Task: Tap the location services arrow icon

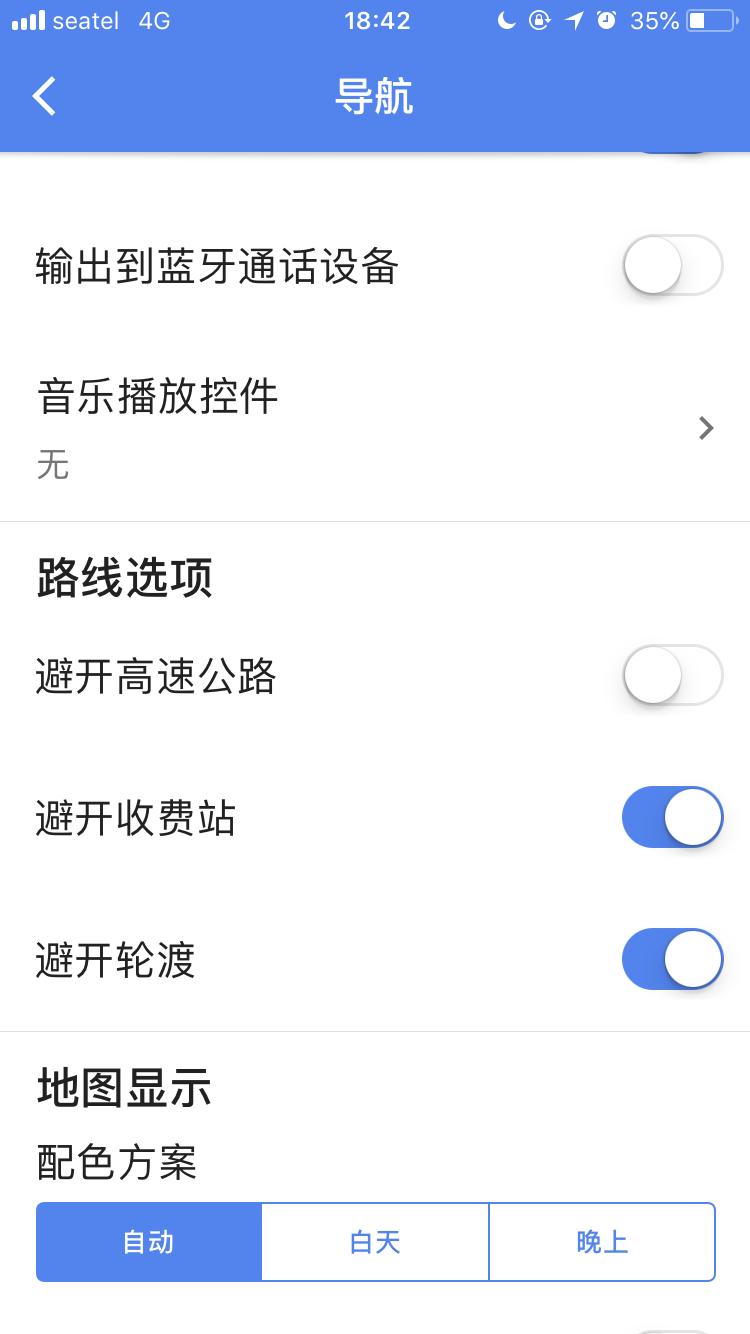Action: click(x=573, y=19)
